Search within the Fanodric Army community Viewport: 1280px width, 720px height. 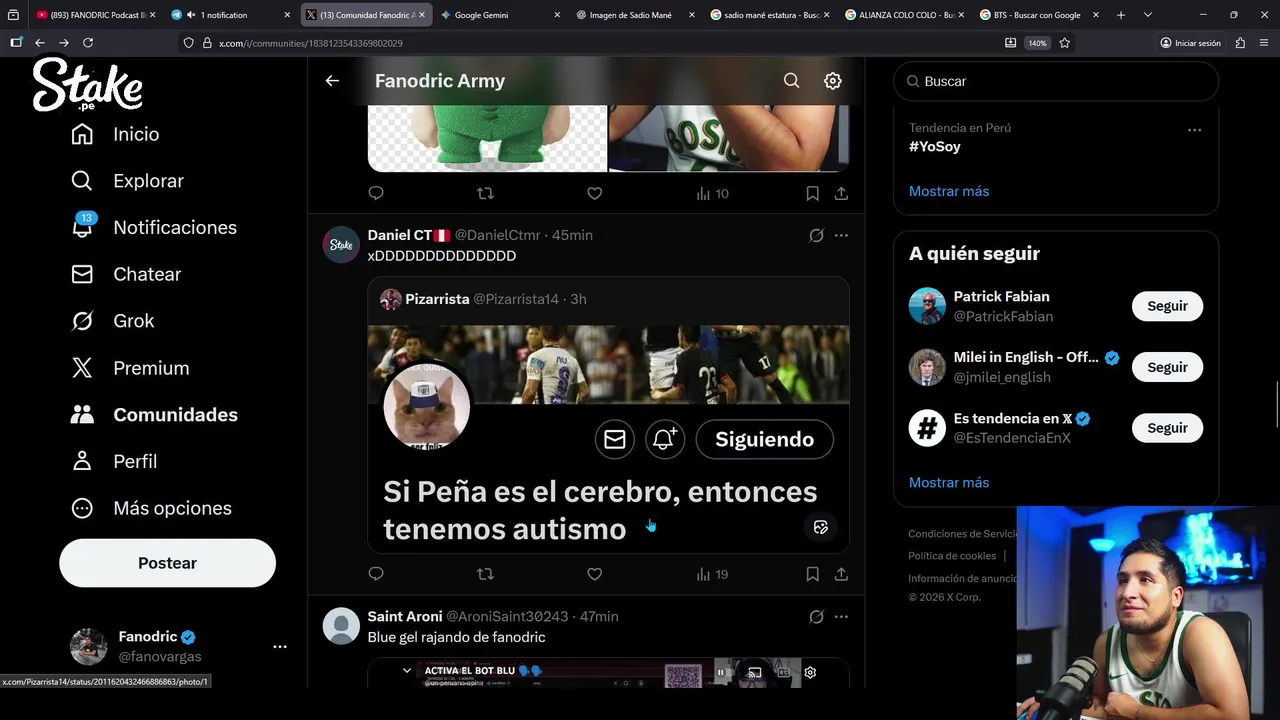[791, 81]
